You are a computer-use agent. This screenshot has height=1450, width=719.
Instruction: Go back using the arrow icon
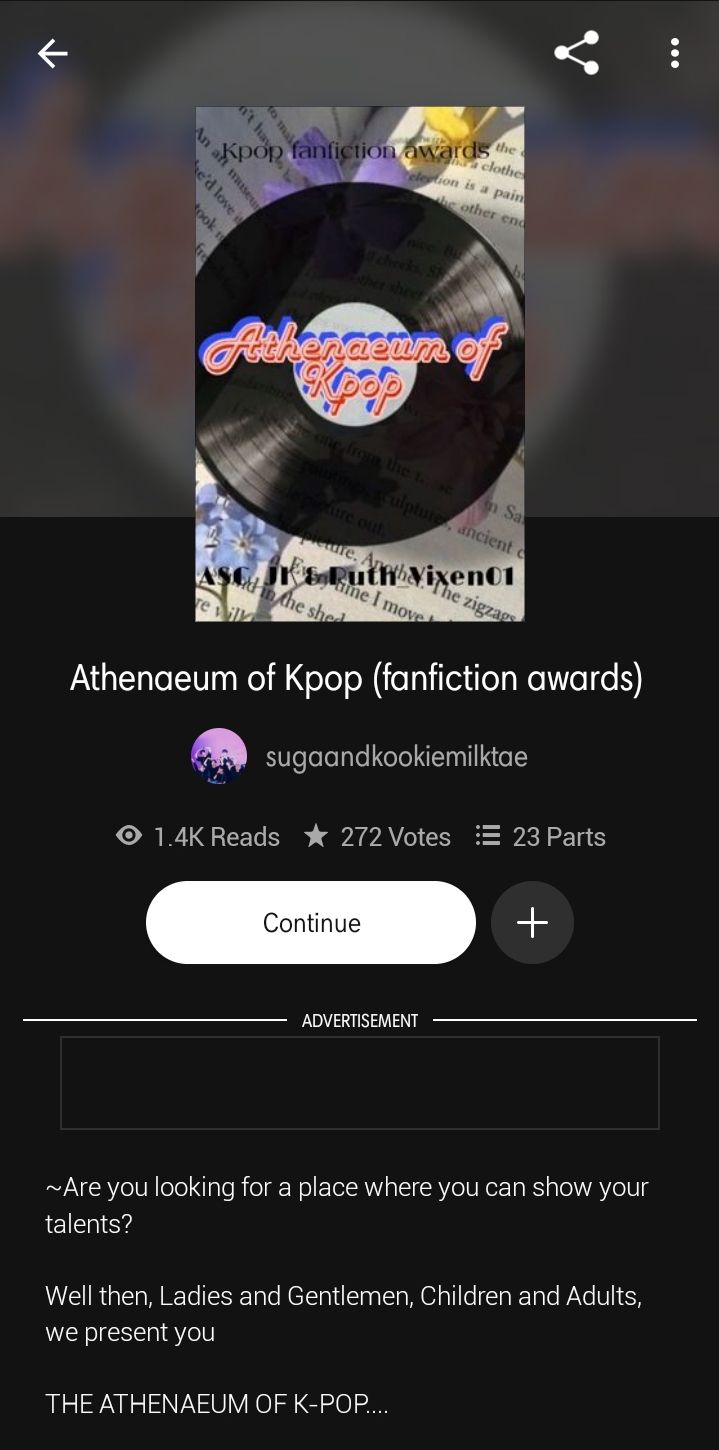point(52,54)
